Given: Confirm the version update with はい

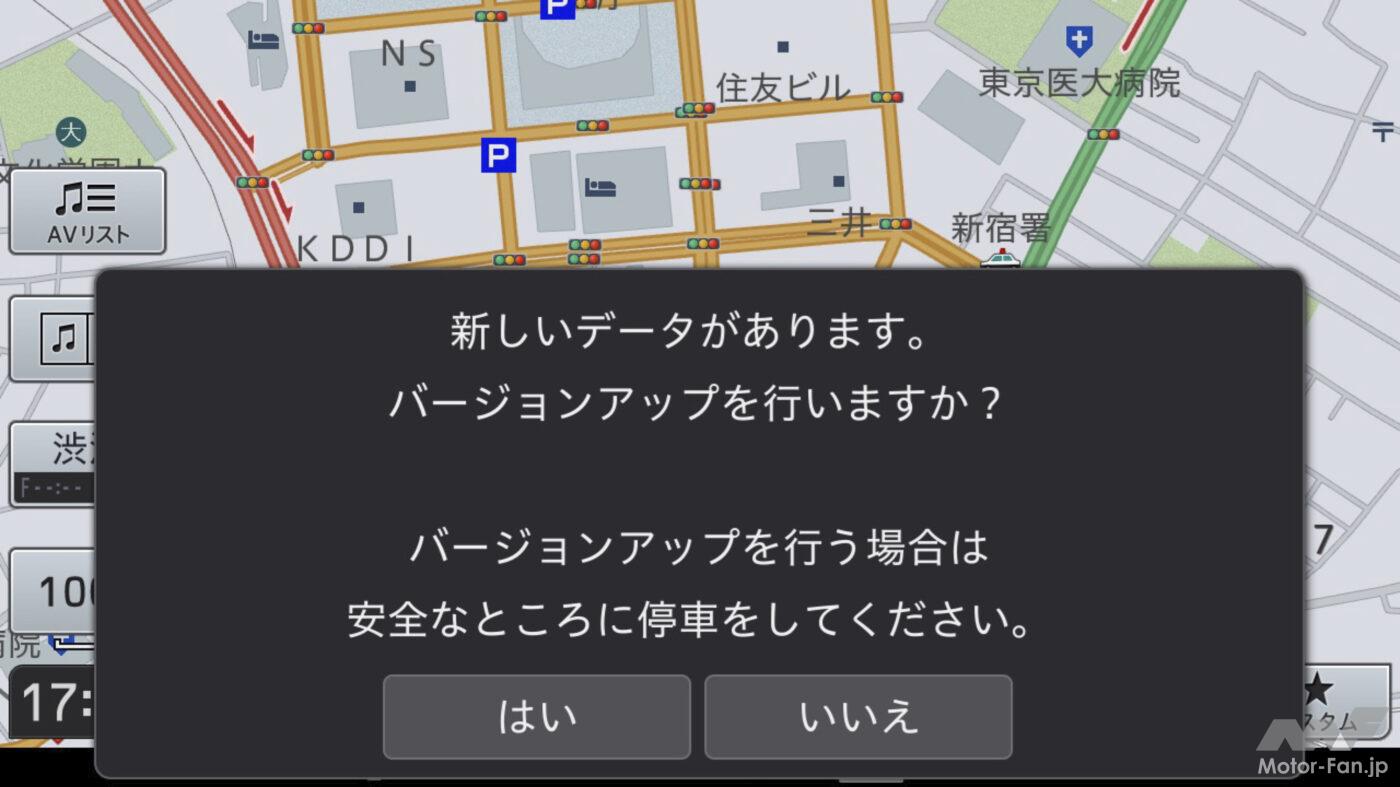Looking at the screenshot, I should click(536, 716).
